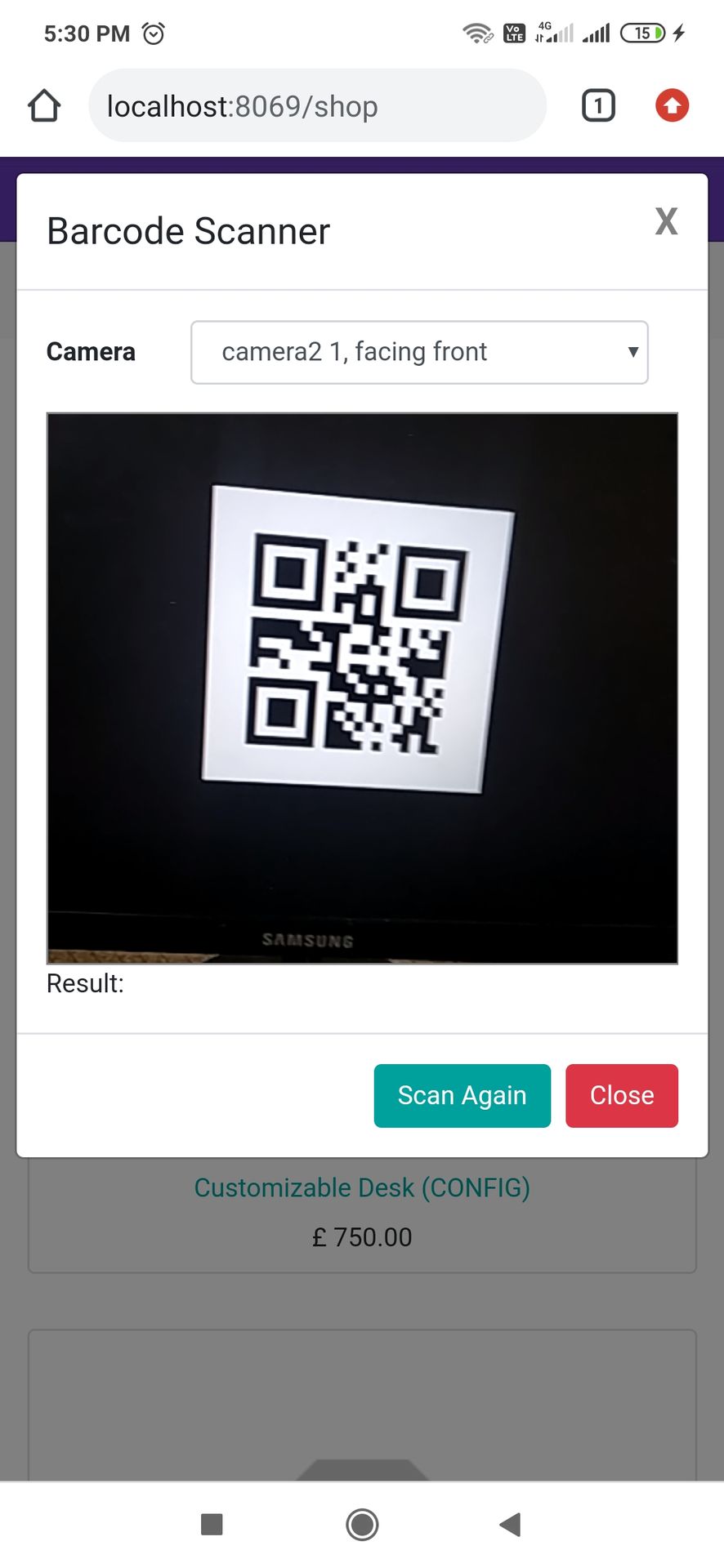
Task: Go back with system navigation
Action: [511, 1524]
